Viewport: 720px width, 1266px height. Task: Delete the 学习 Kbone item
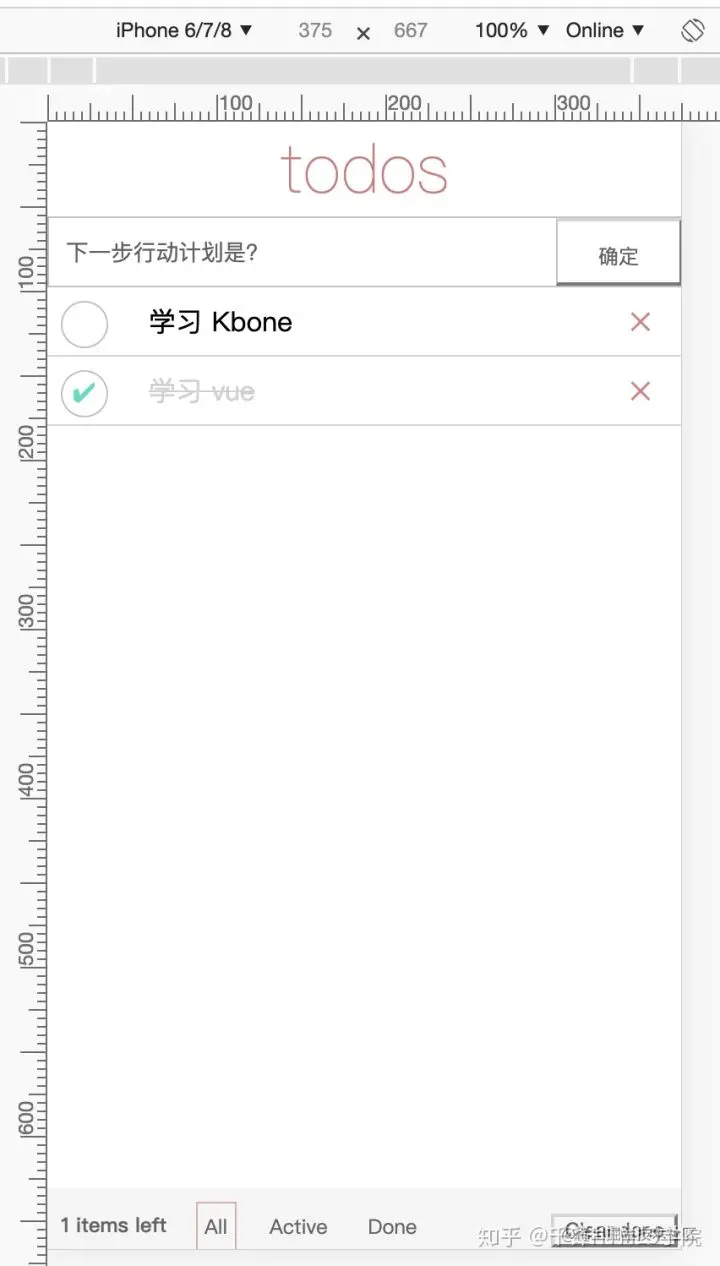[x=640, y=322]
